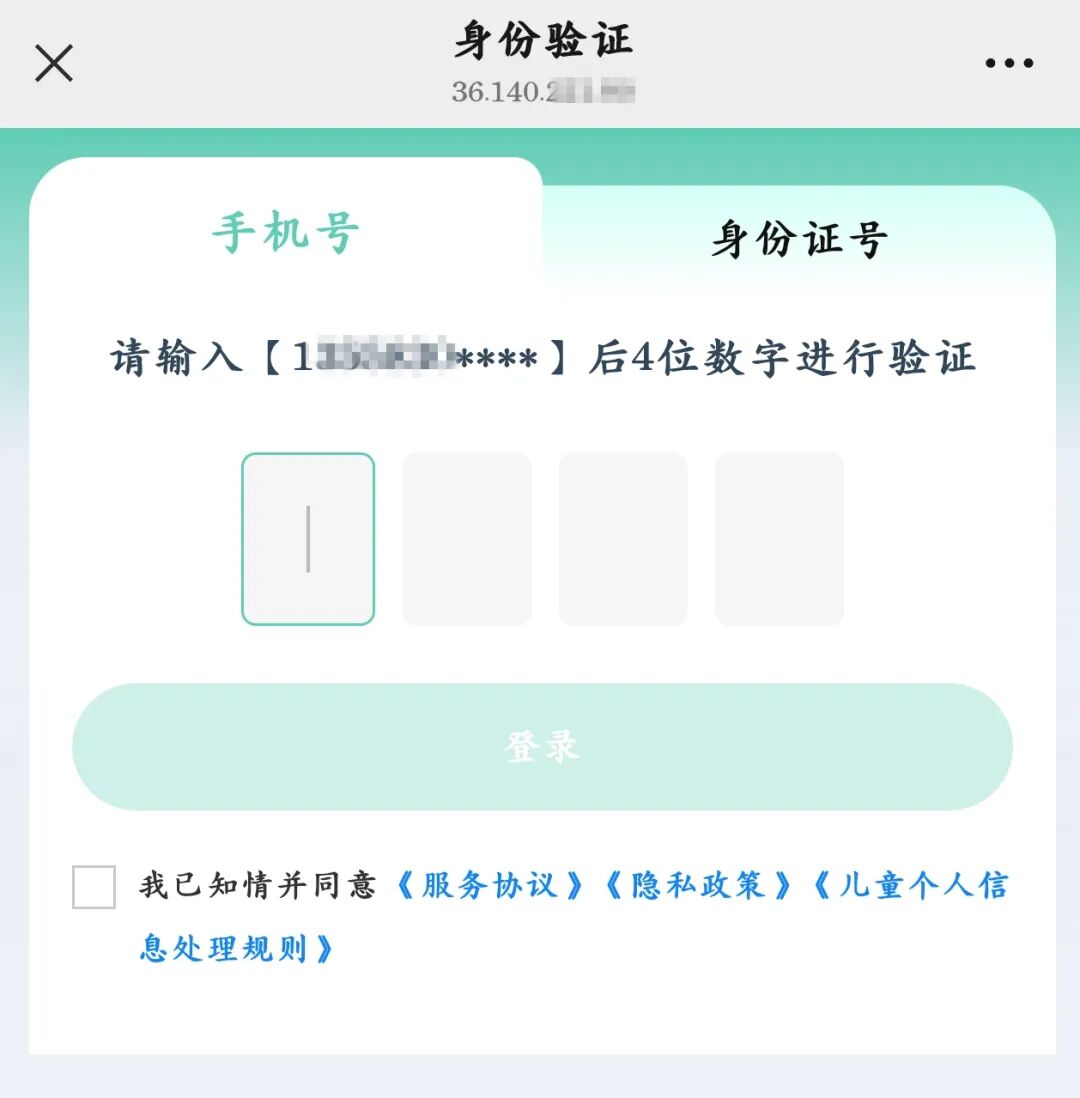
Task: Tap the second digit input box
Action: pyautogui.click(x=466, y=539)
